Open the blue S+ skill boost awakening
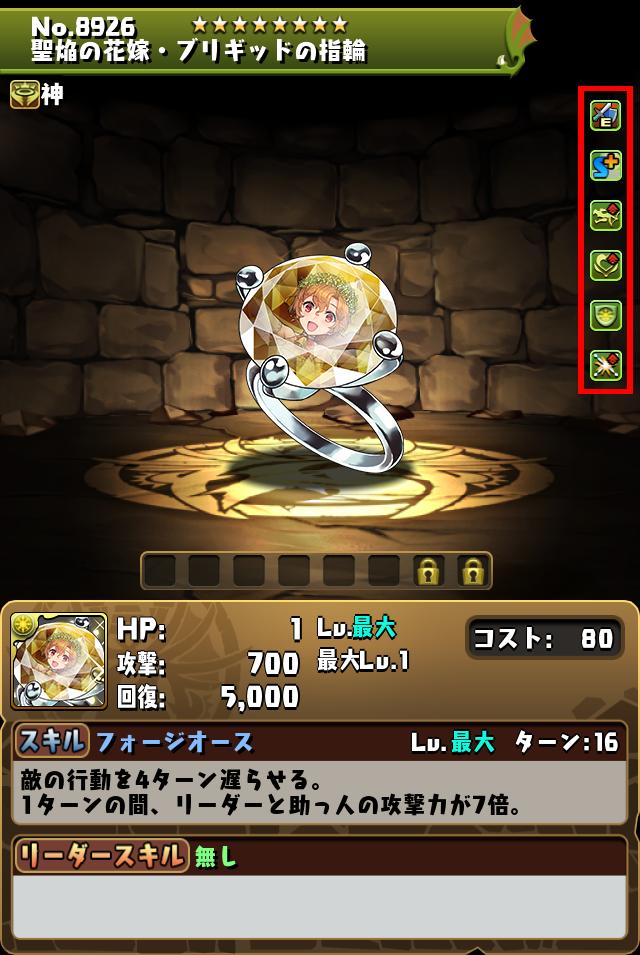The height and width of the screenshot is (955, 640). (605, 166)
